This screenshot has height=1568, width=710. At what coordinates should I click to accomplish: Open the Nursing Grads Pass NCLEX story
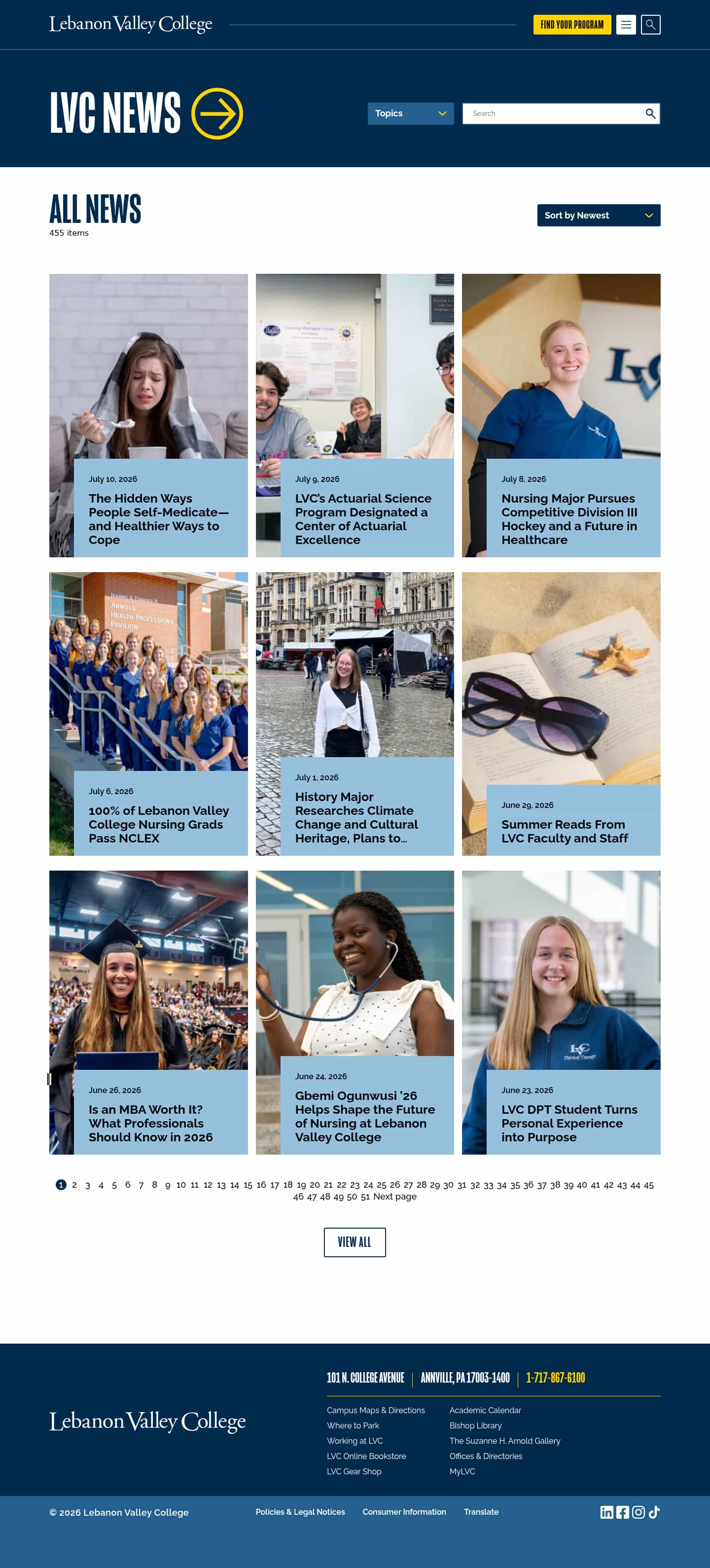(x=148, y=714)
